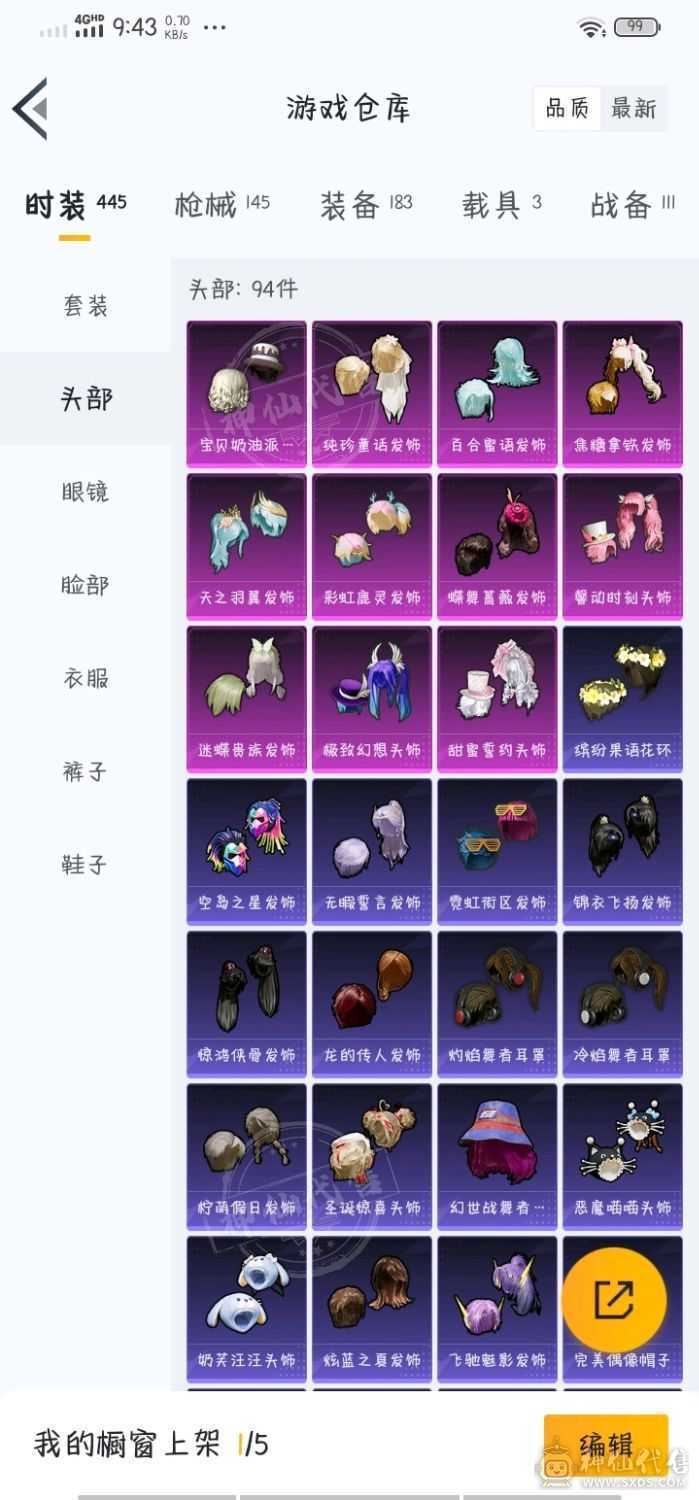Select the 裤子 category
Screen dimensions: 699x1500
coord(85,771)
